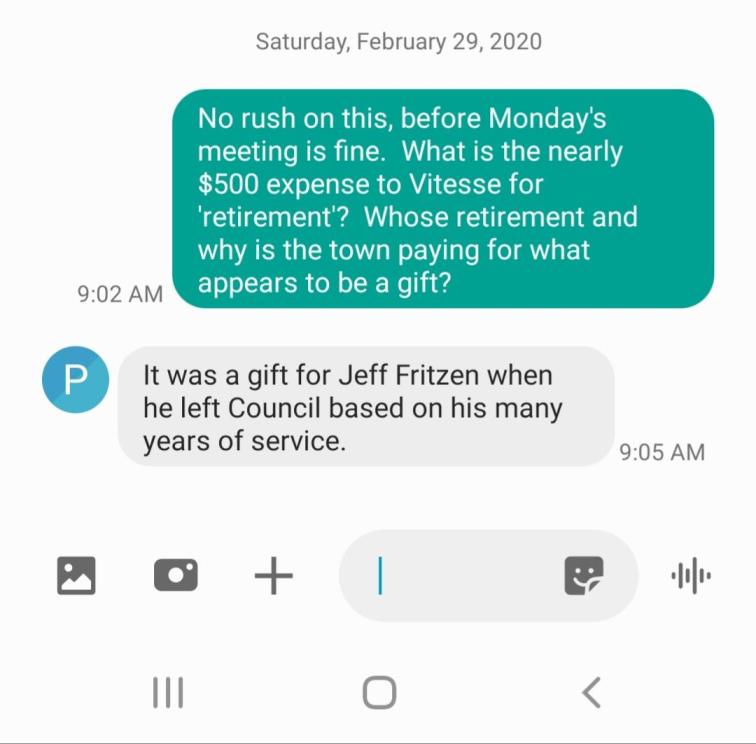The image size is (756, 744).
Task: Open the sticker picker
Action: [584, 575]
